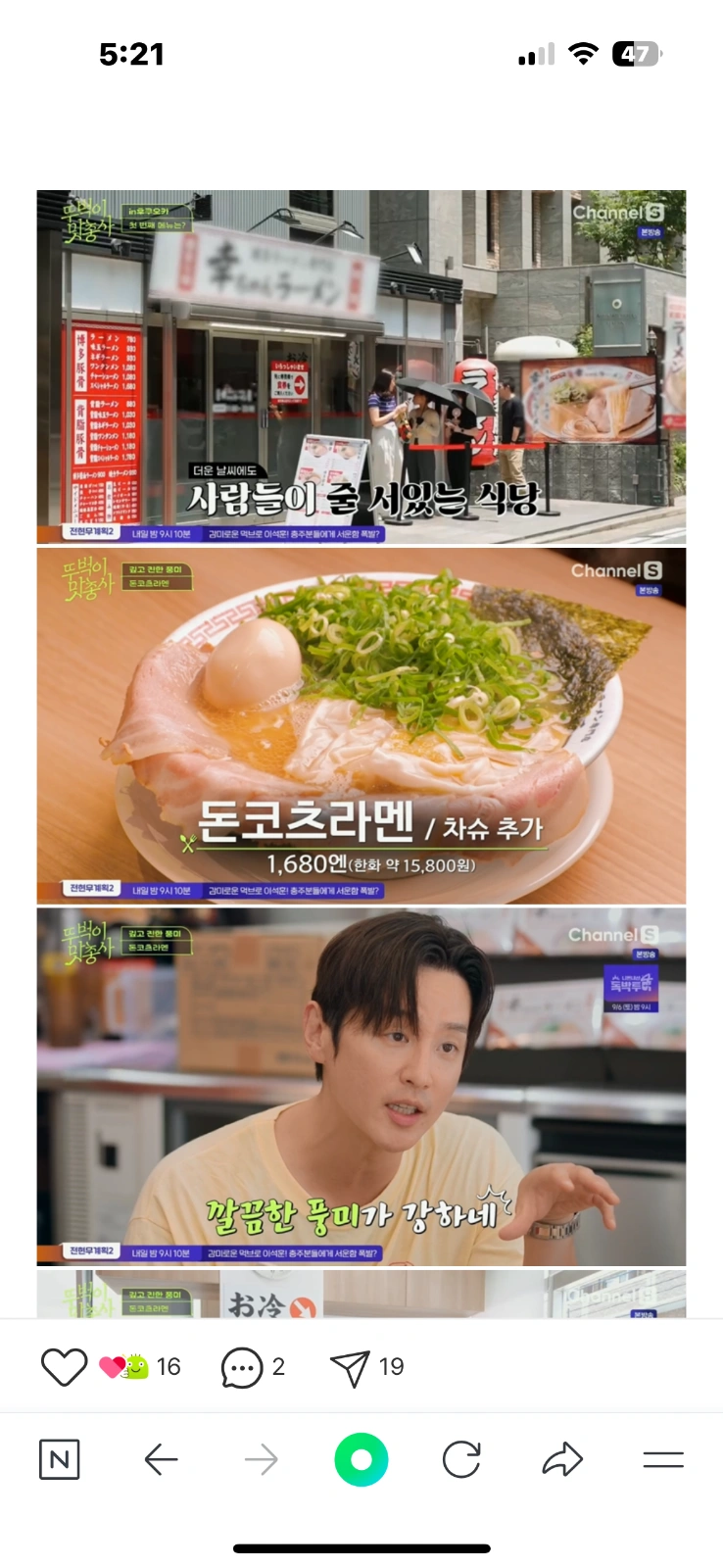Reload the current page
This screenshot has height=1568, width=723.
(x=461, y=1460)
